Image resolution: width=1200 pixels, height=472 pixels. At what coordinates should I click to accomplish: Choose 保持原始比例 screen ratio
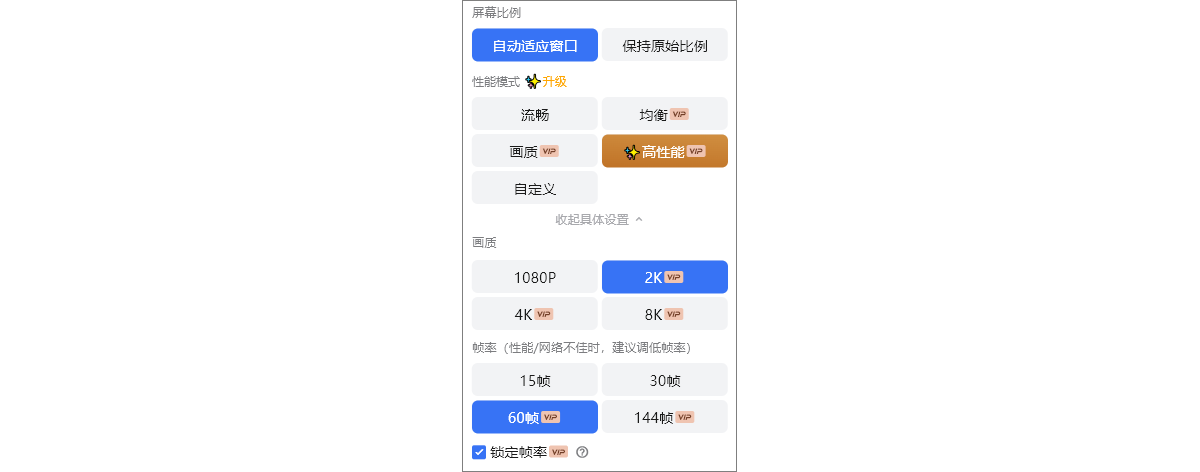point(664,45)
